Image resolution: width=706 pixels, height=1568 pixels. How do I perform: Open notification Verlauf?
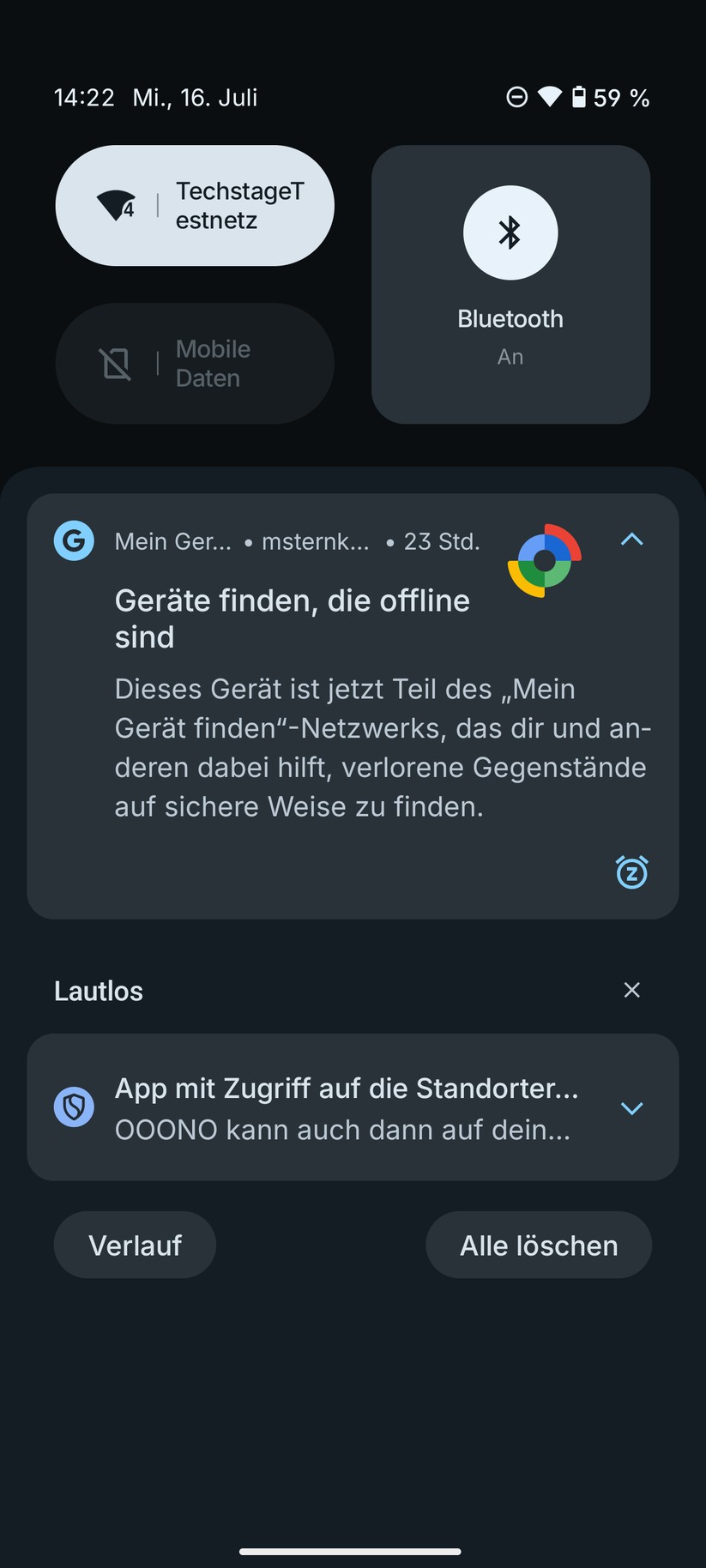point(135,1245)
